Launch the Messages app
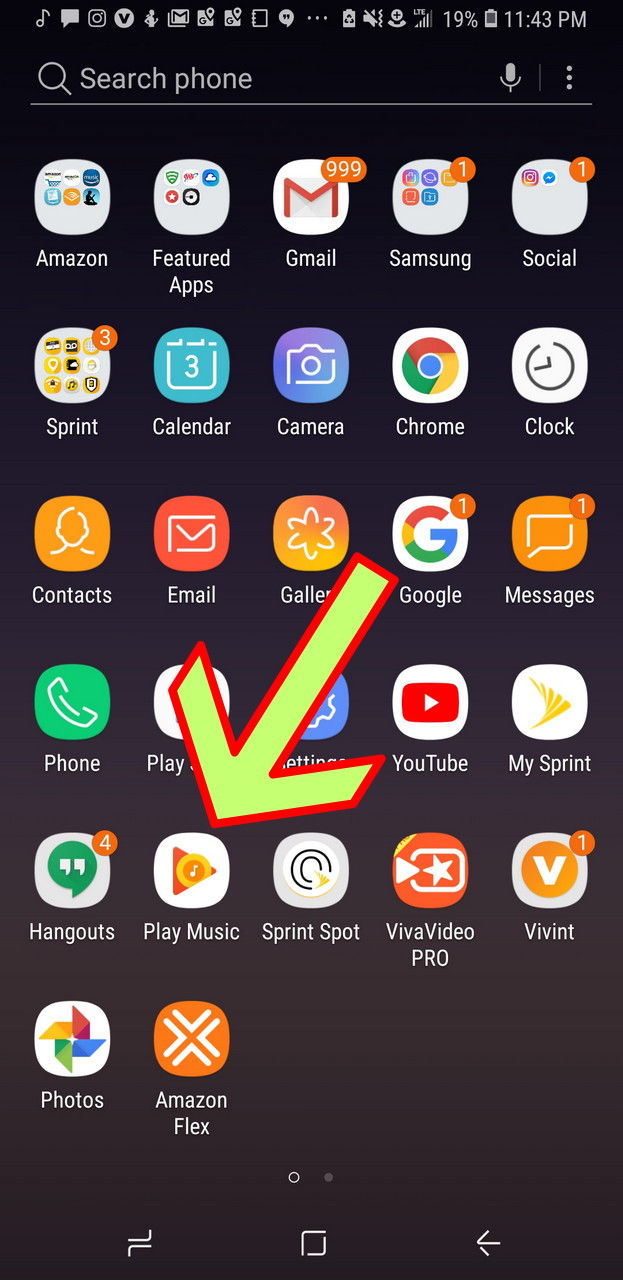Viewport: 623px width, 1280px height. click(549, 534)
